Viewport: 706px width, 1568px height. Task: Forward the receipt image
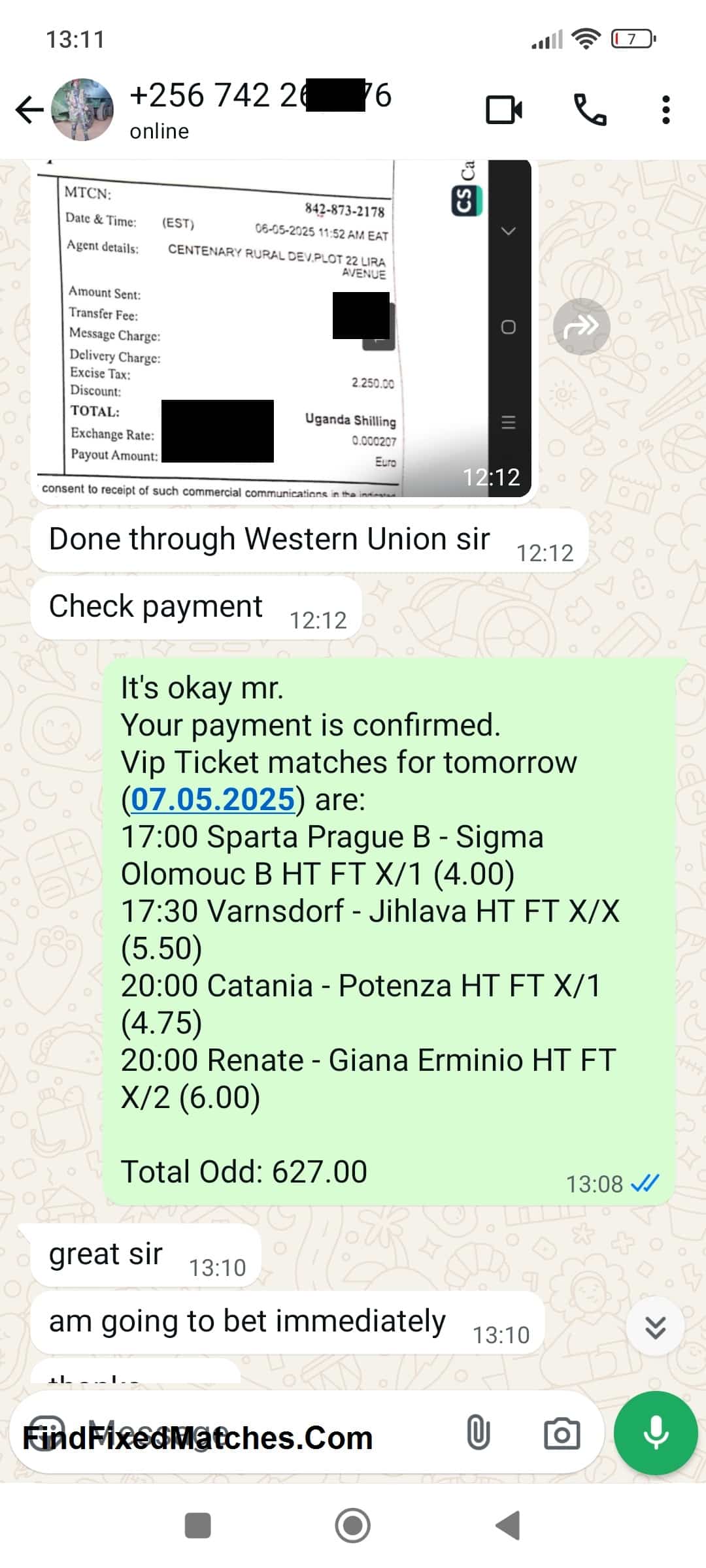[581, 326]
